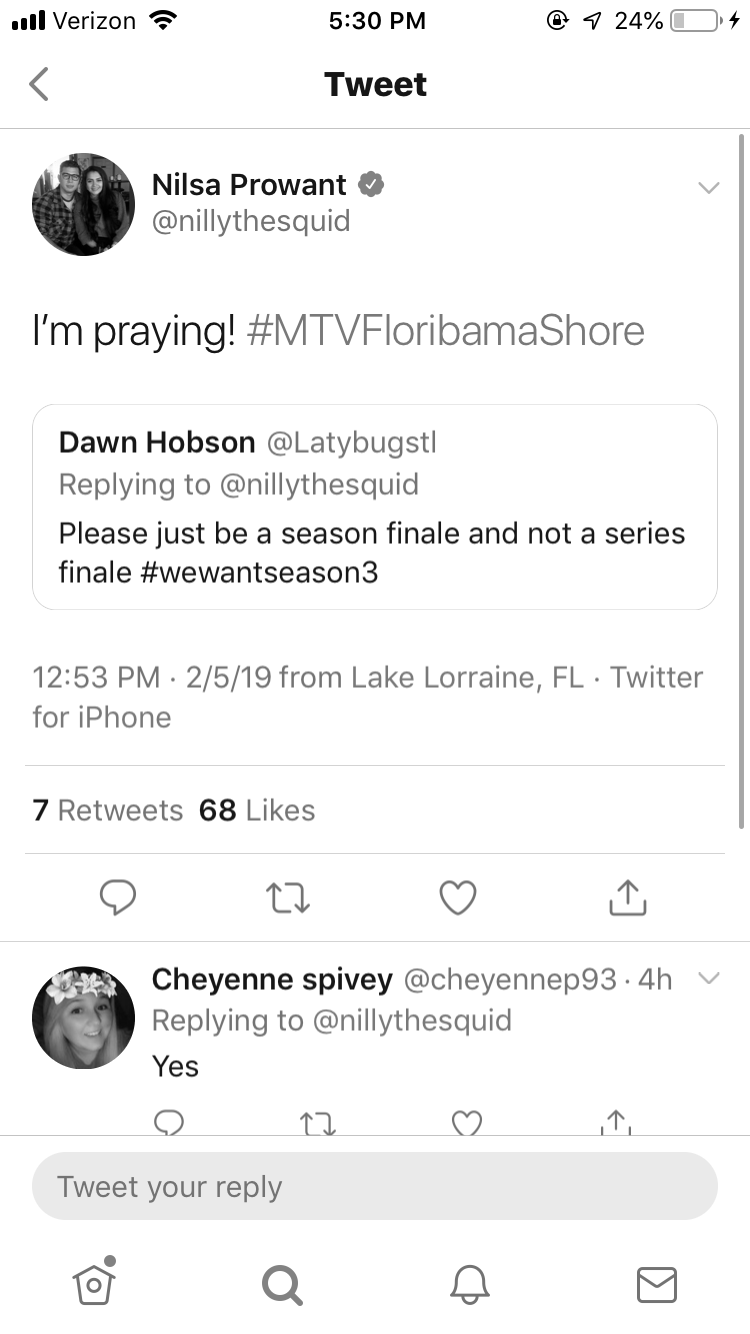
Task: Open the quoted tweet from Dawn Hobson
Action: pos(375,507)
